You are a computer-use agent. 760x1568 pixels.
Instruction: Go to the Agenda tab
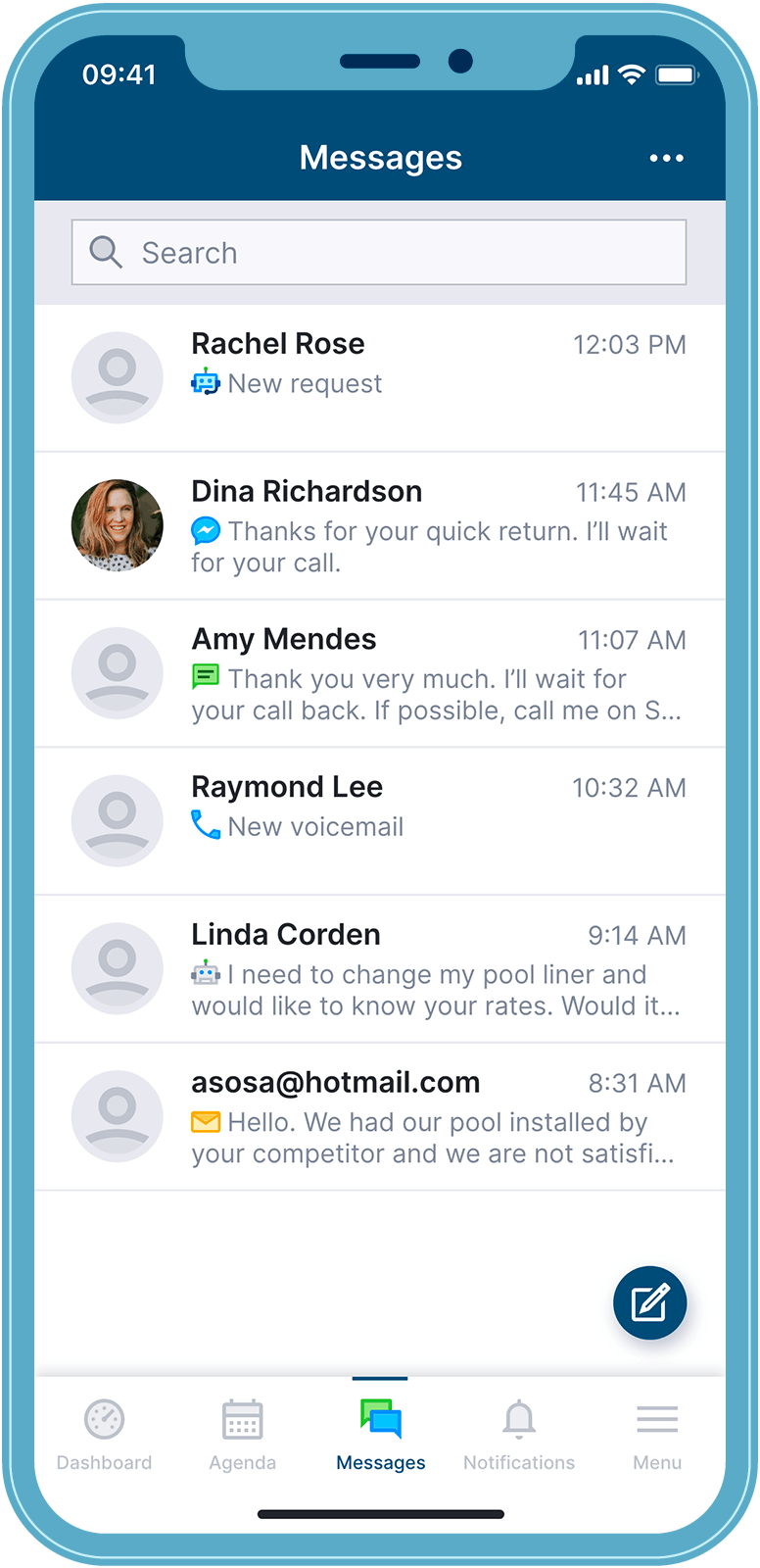pos(242,1435)
